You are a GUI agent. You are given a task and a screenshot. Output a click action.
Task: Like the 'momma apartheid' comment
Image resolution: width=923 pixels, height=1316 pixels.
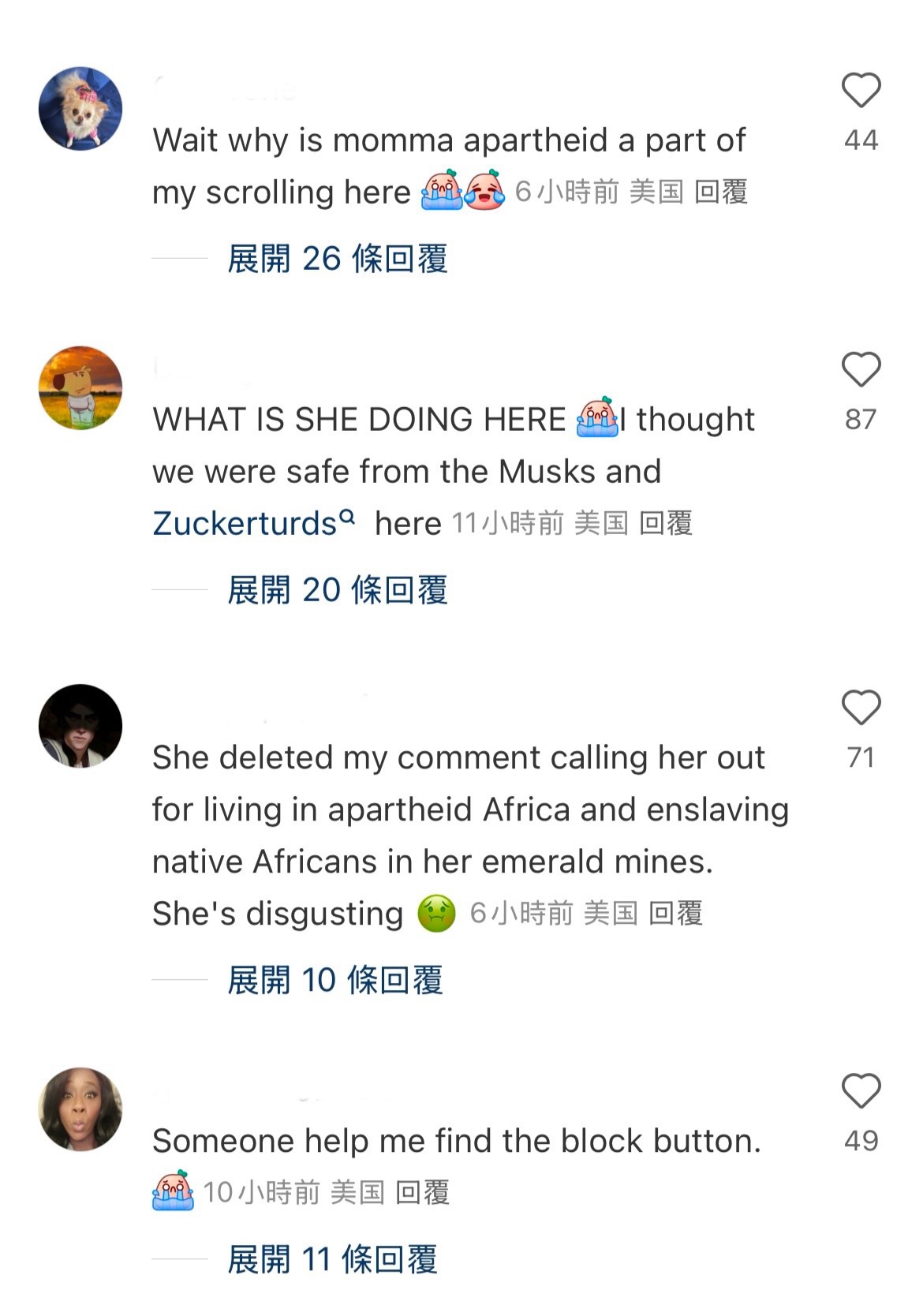pyautogui.click(x=861, y=90)
